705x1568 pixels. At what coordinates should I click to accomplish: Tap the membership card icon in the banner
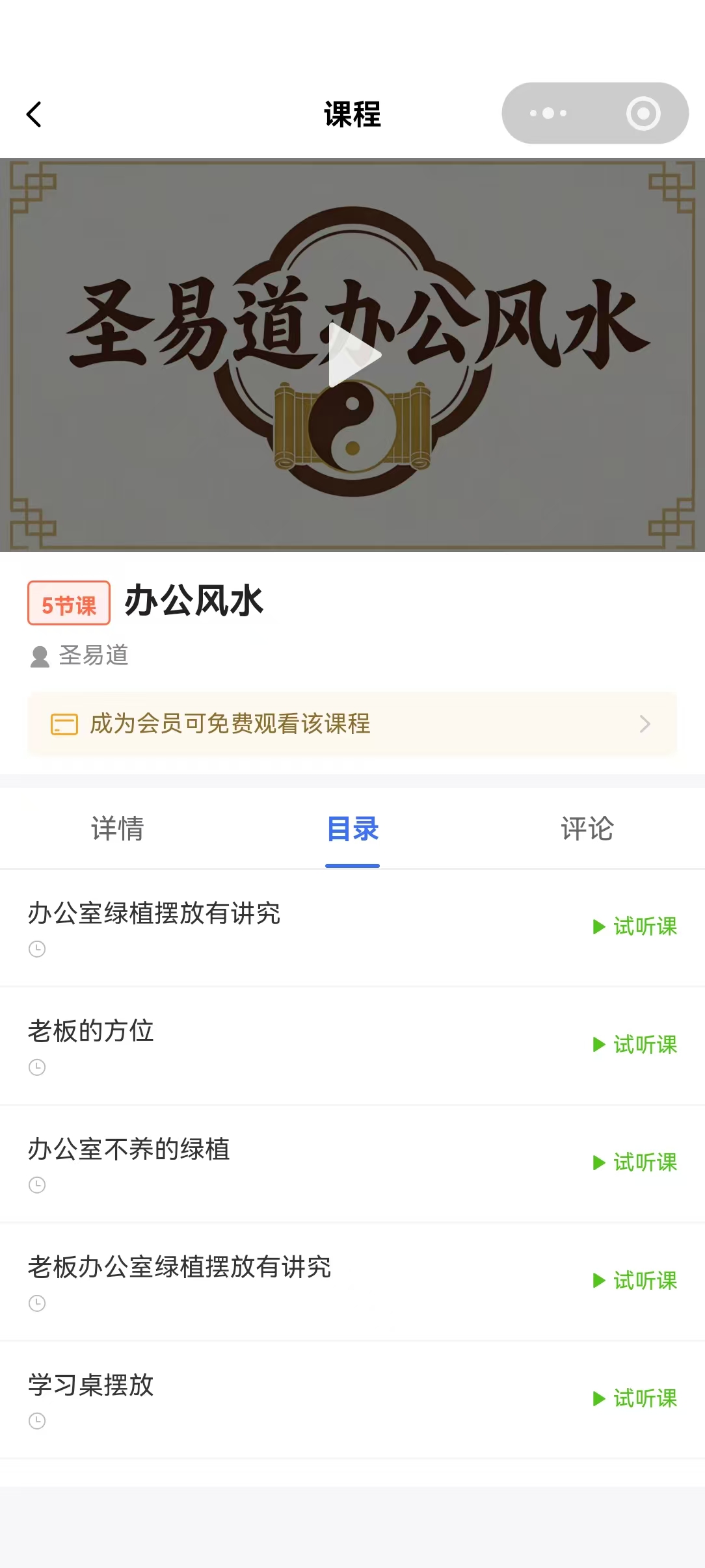tap(62, 724)
